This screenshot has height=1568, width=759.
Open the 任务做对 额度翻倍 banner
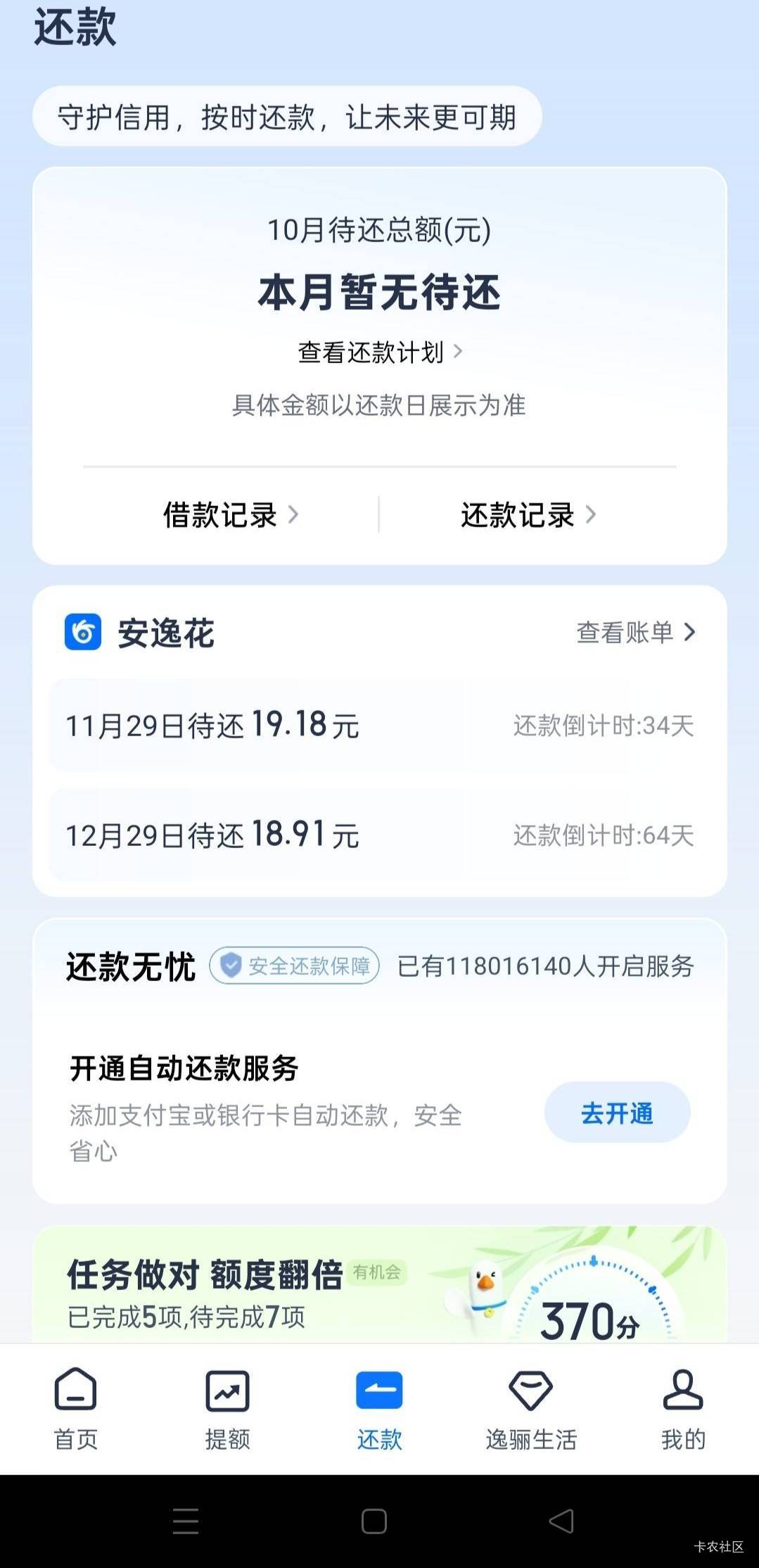click(380, 1288)
